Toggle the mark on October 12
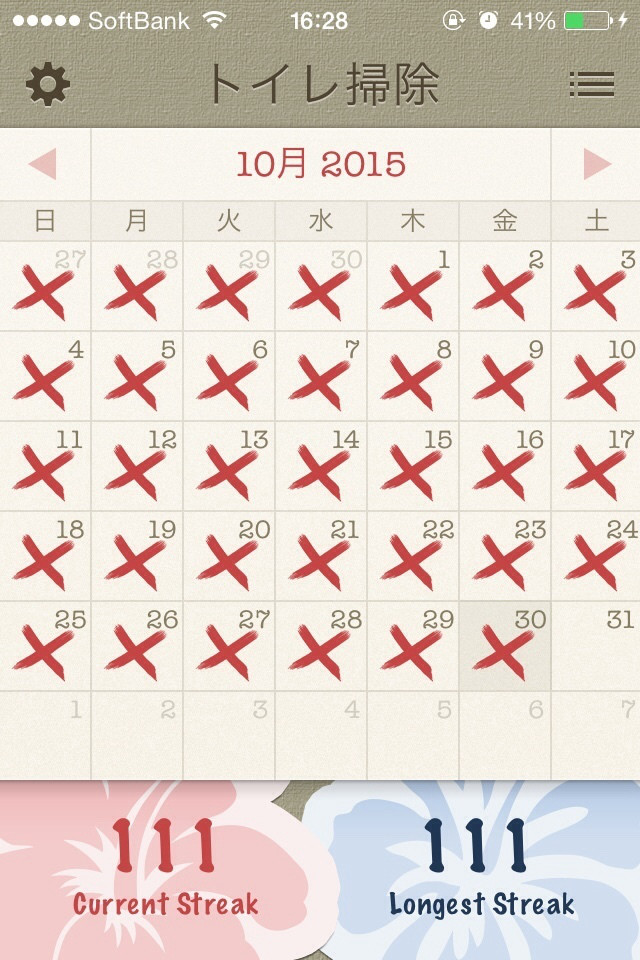Viewport: 640px width, 960px height. 136,466
